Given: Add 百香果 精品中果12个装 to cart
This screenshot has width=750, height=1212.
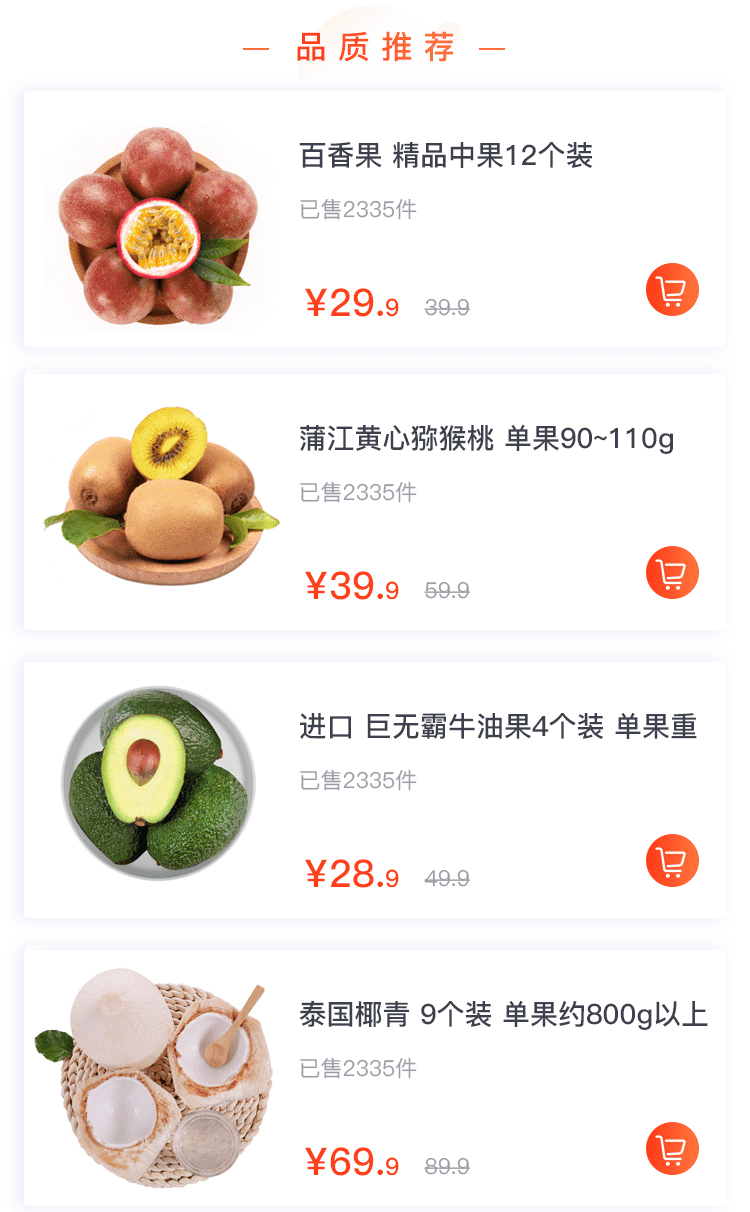Looking at the screenshot, I should (x=672, y=290).
